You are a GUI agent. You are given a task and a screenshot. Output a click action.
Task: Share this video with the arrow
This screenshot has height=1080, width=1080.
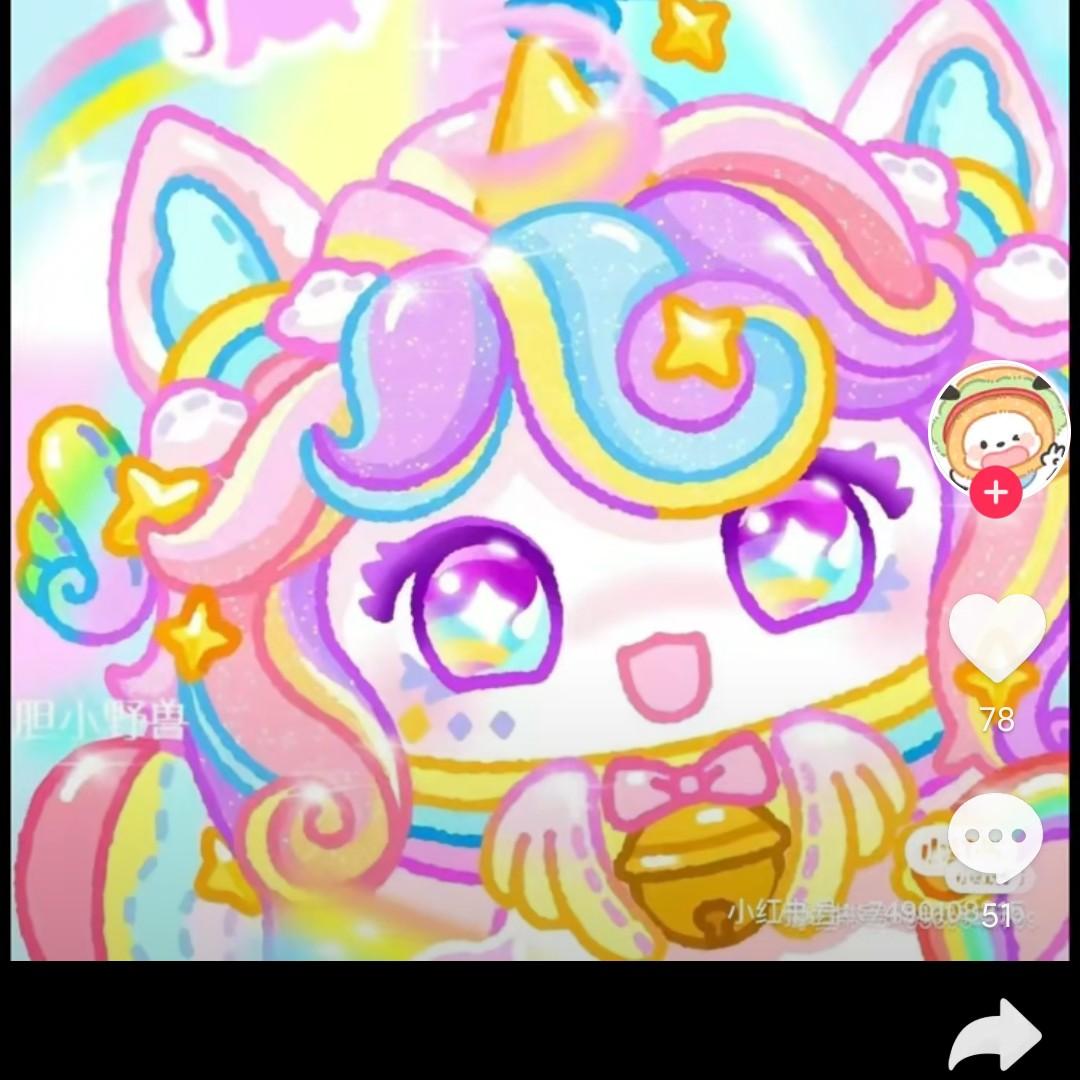[995, 1035]
